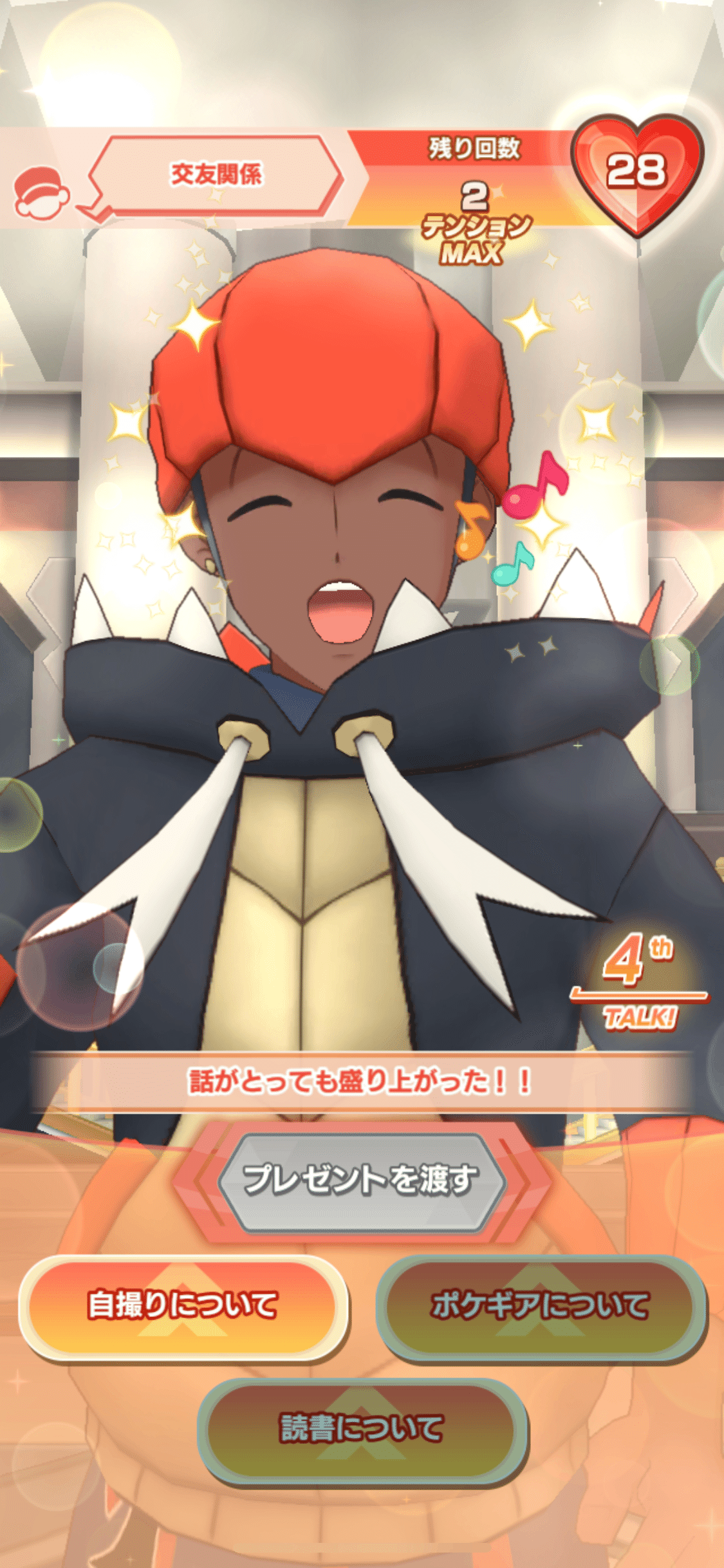Pick the 読書について topic
Image resolution: width=724 pixels, height=1568 pixels.
pyautogui.click(x=362, y=1428)
